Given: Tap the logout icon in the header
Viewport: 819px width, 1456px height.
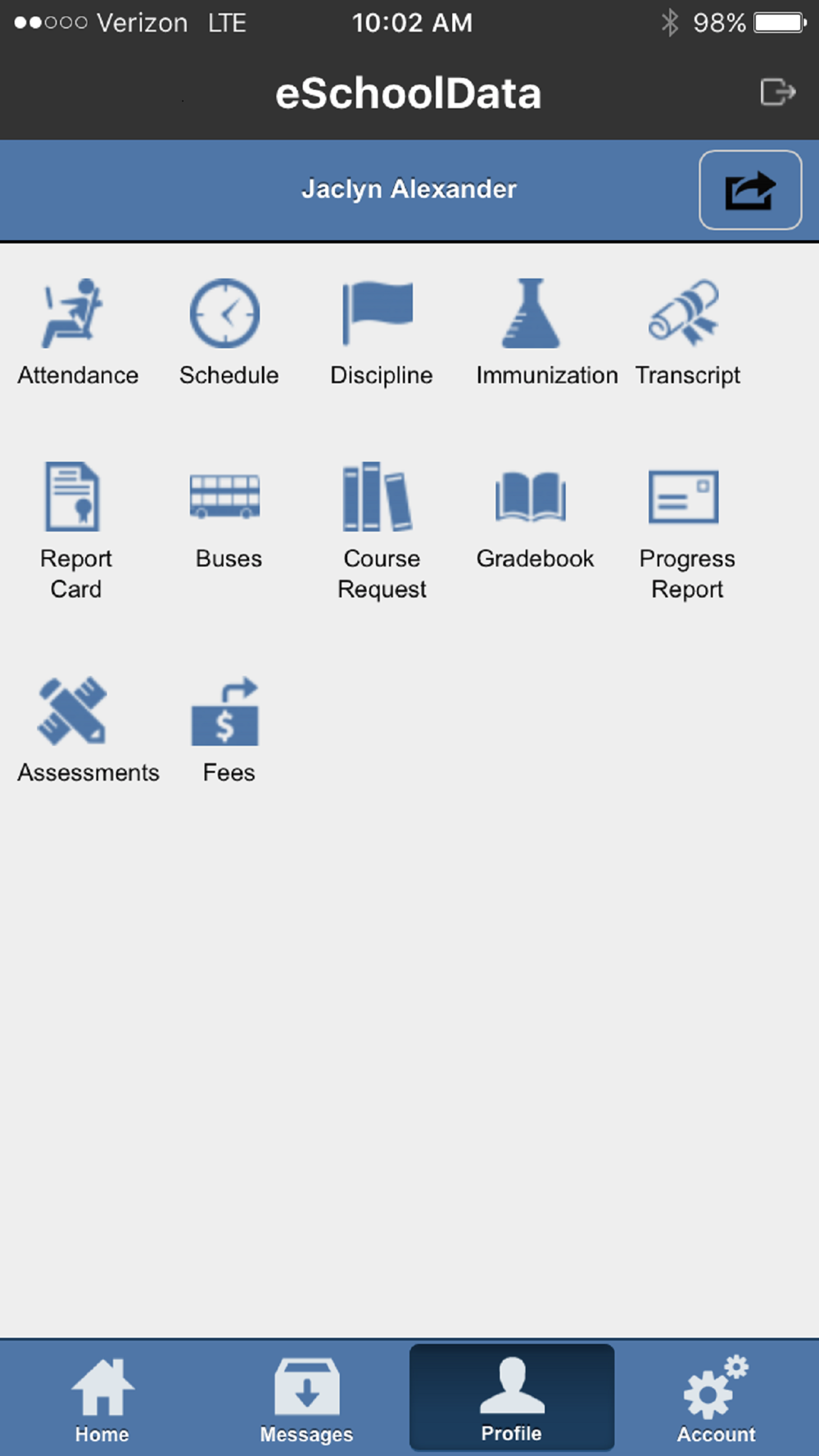Looking at the screenshot, I should [777, 92].
